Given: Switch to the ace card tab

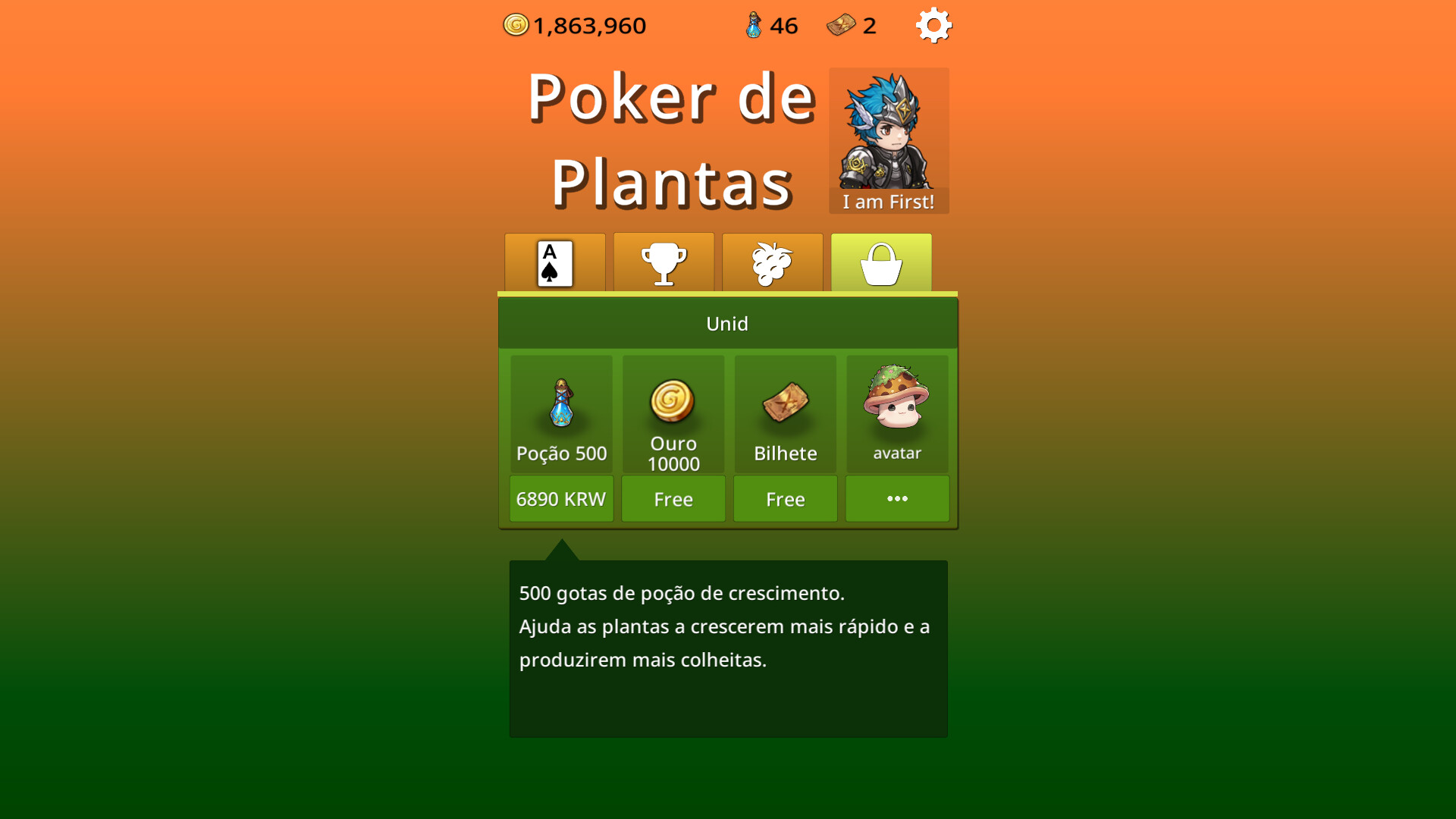Looking at the screenshot, I should (555, 263).
